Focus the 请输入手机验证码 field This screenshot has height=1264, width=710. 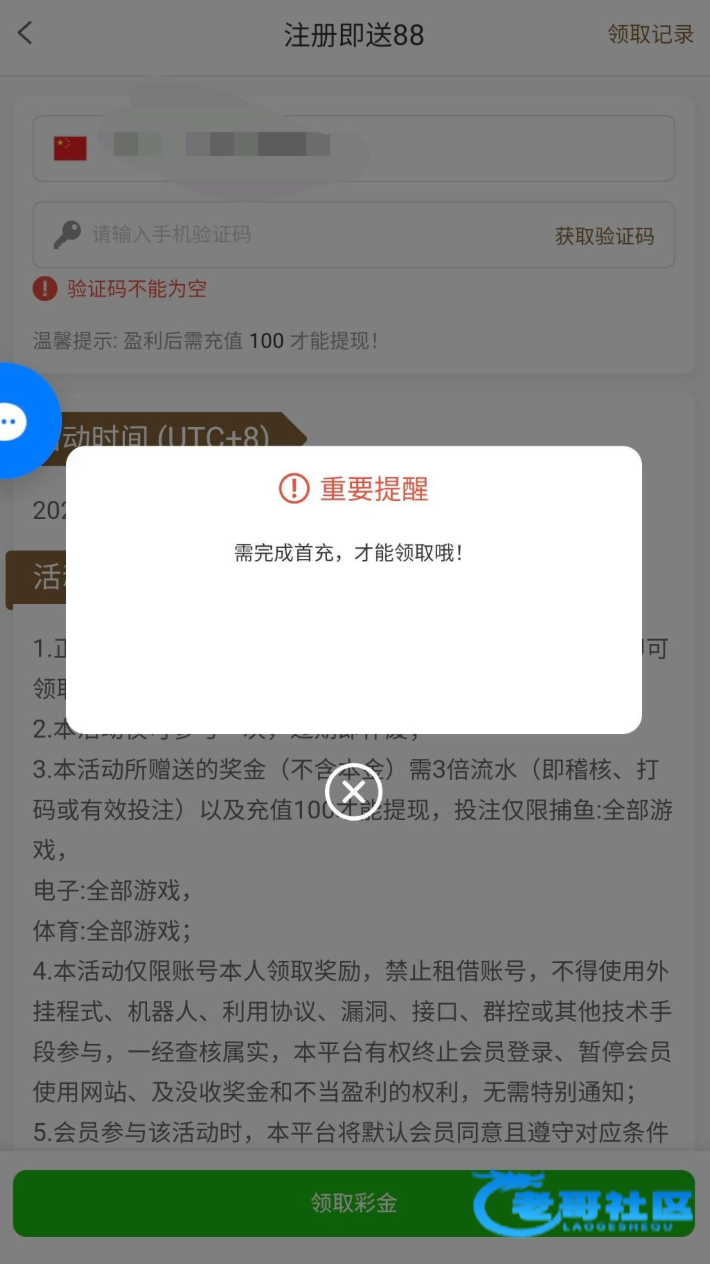300,235
